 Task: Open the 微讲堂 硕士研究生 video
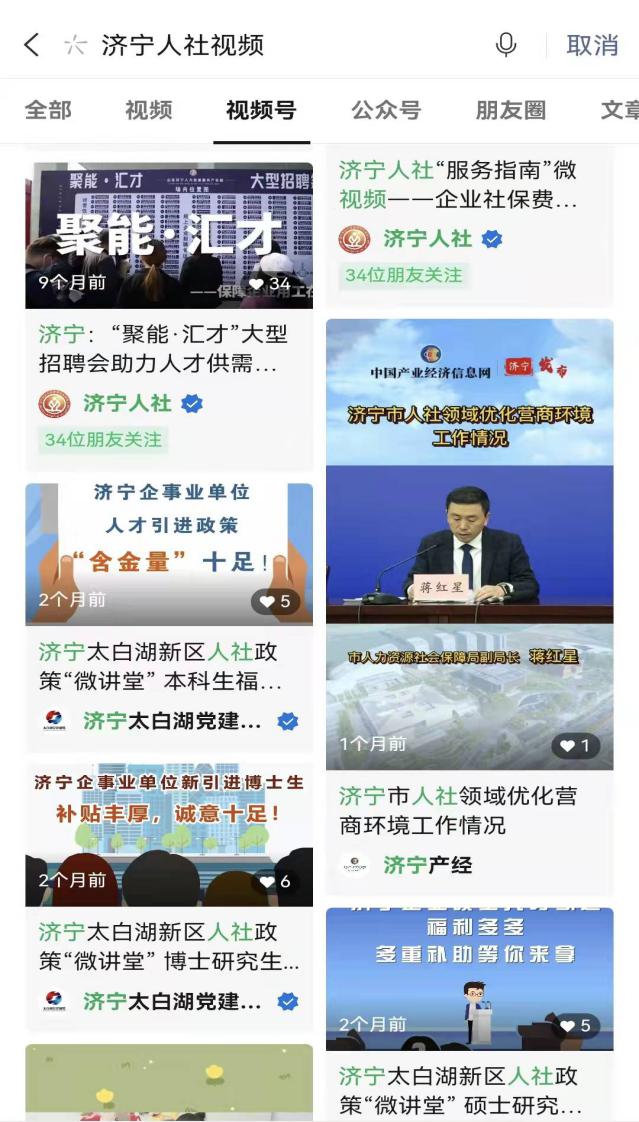click(x=470, y=978)
